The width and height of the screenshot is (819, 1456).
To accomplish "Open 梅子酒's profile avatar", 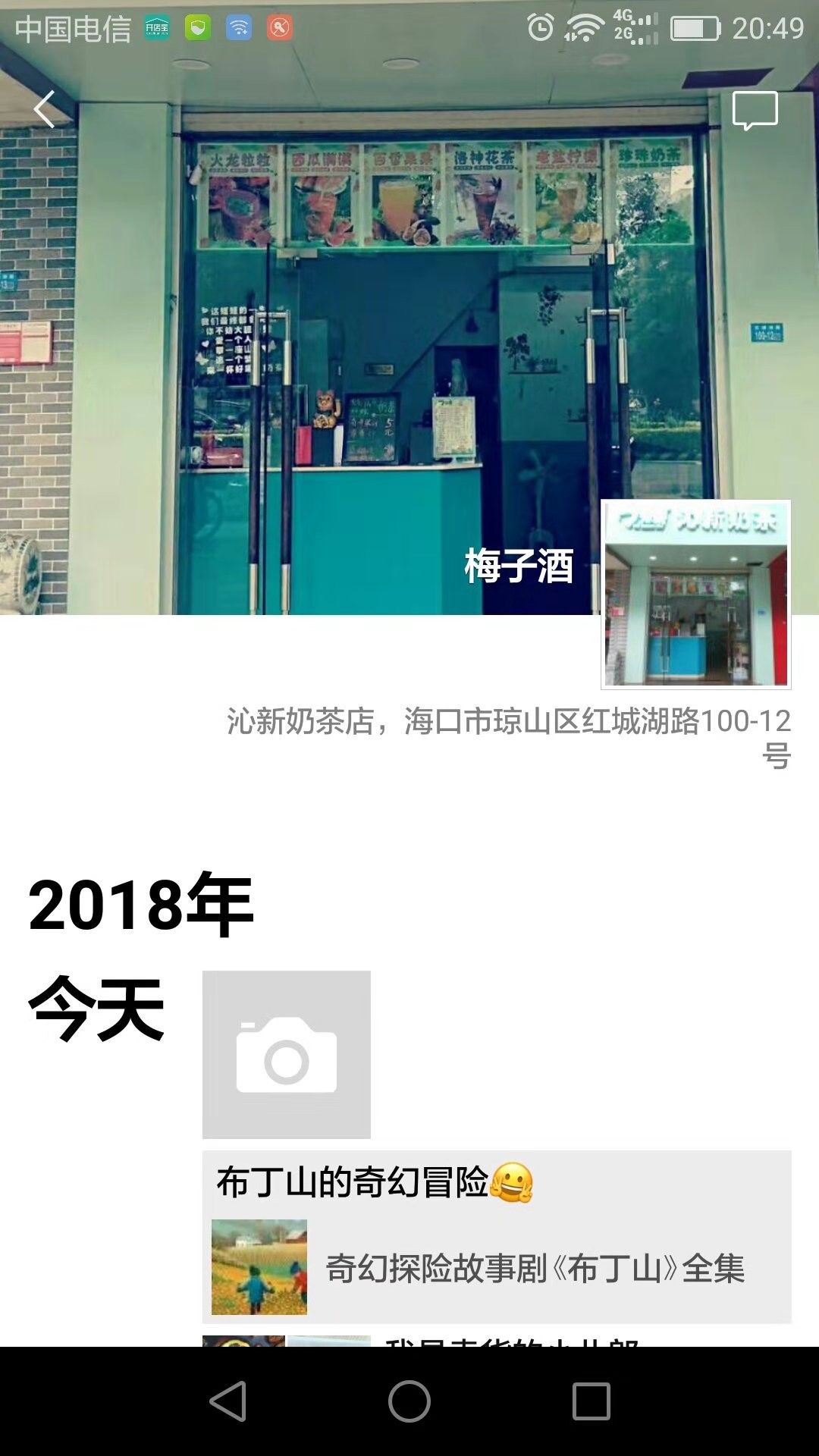I will click(x=695, y=595).
